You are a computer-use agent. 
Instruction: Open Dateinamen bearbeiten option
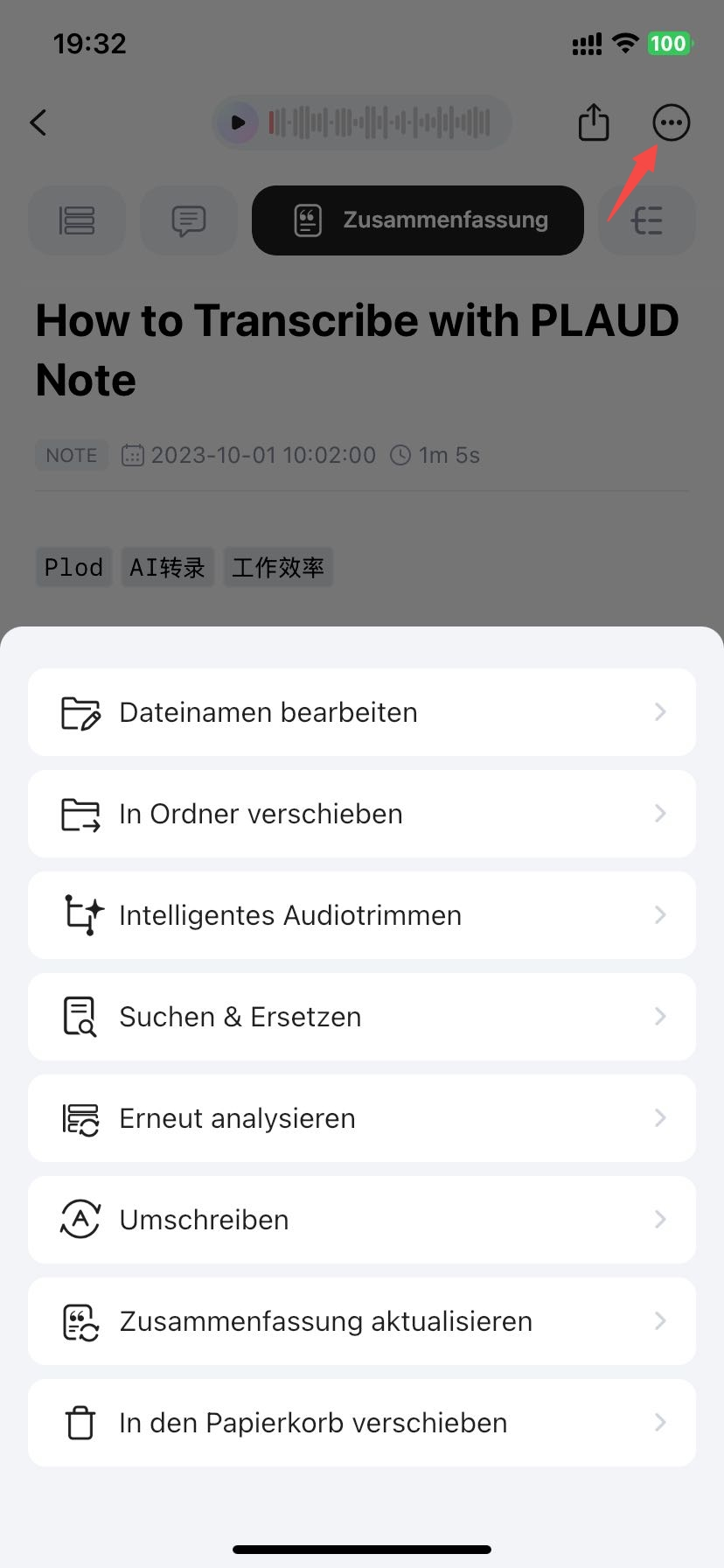pos(361,712)
